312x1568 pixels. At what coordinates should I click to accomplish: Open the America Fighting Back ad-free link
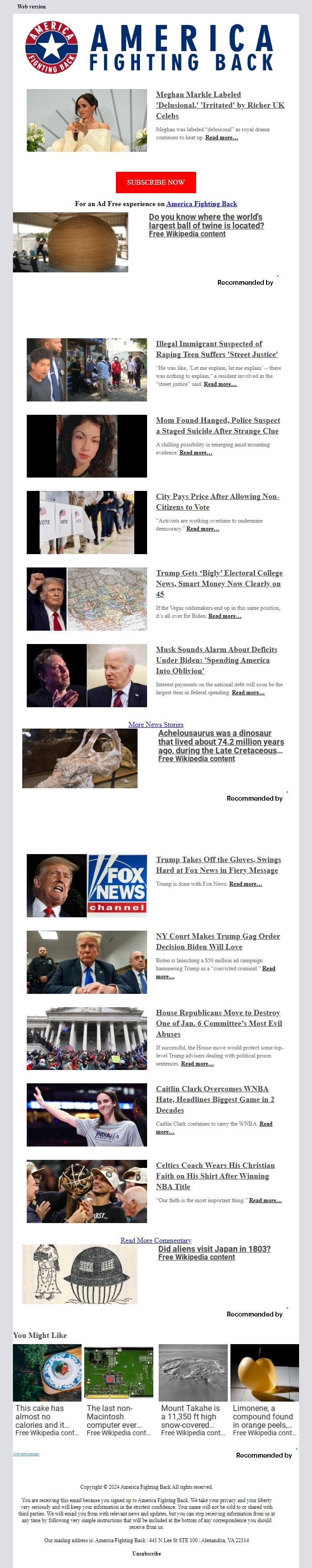click(201, 204)
